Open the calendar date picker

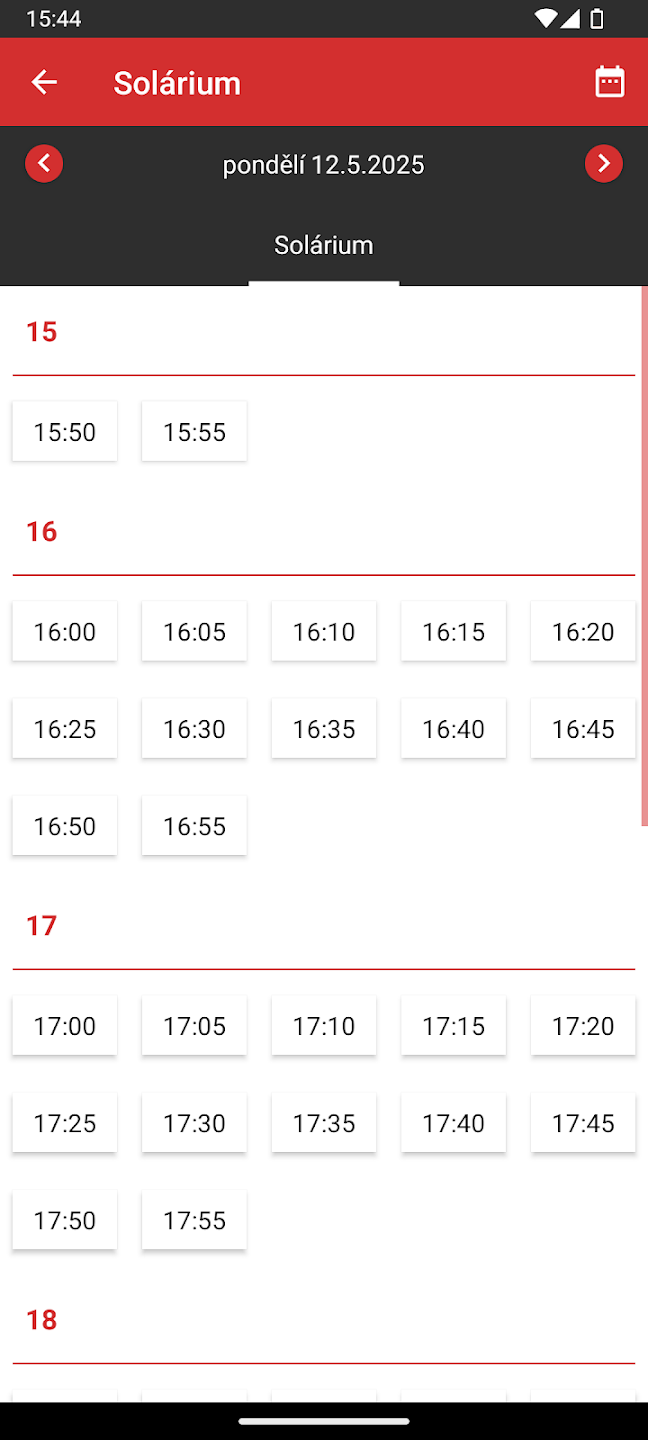click(609, 82)
